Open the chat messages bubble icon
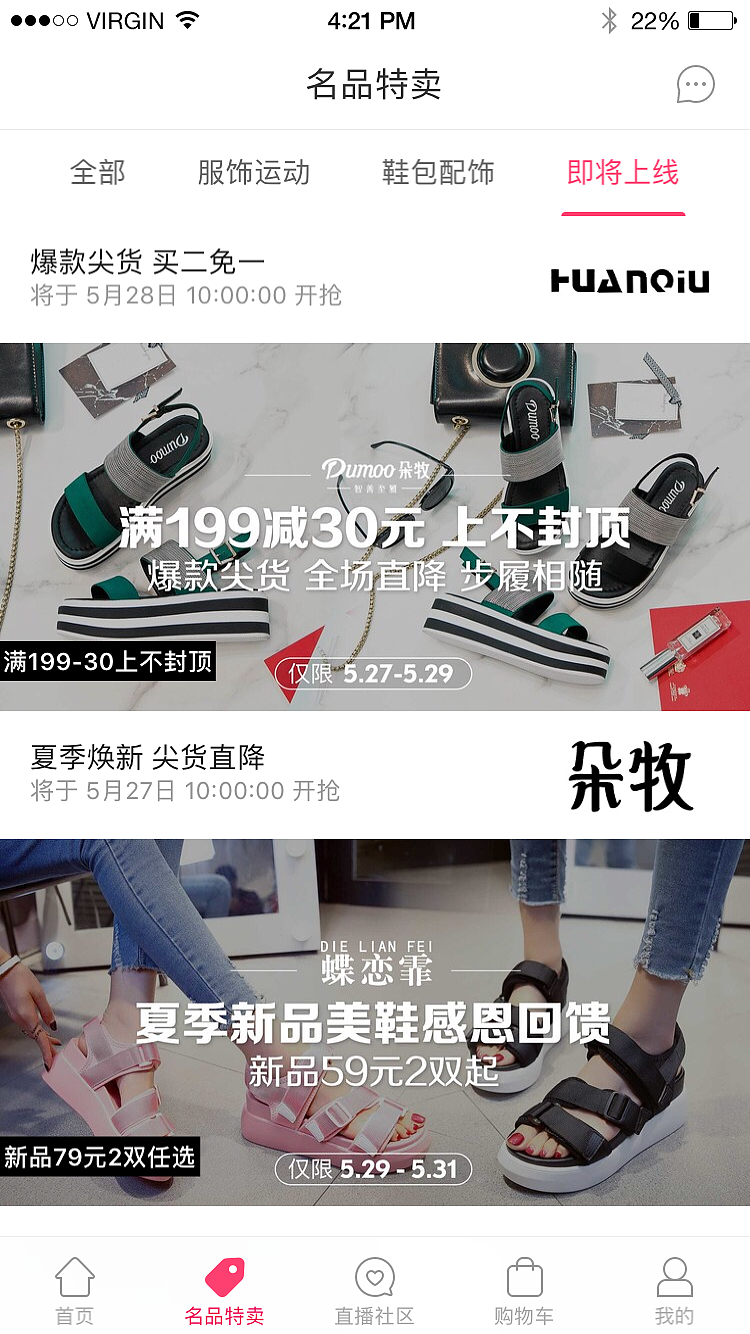The image size is (750, 1334). pos(695,86)
